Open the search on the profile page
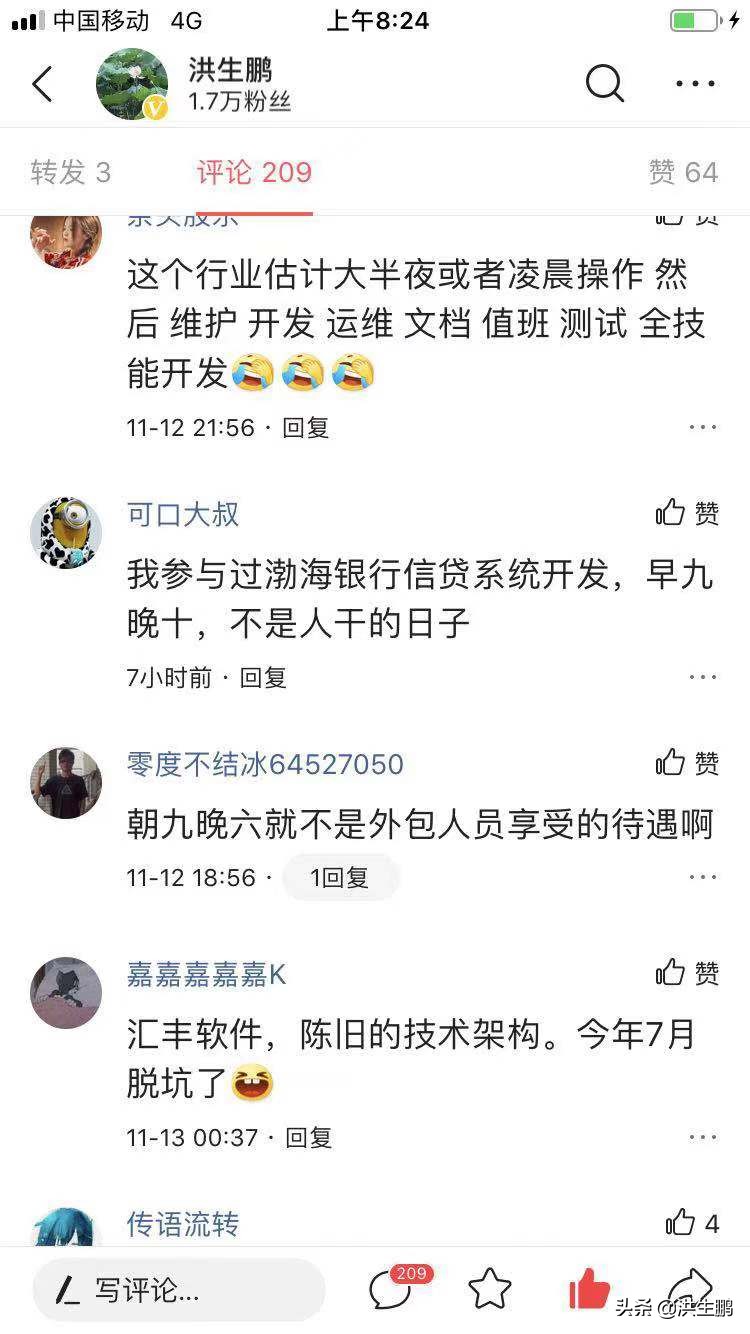Viewport: 750px width, 1334px height. [x=605, y=84]
